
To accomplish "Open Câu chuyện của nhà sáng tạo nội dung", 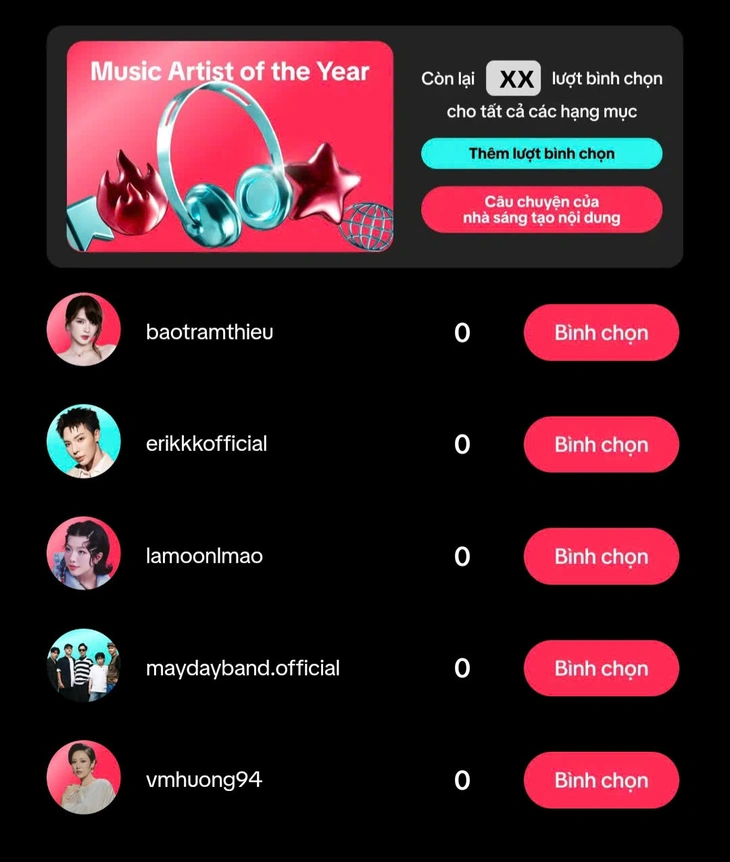I will pos(541,209).
